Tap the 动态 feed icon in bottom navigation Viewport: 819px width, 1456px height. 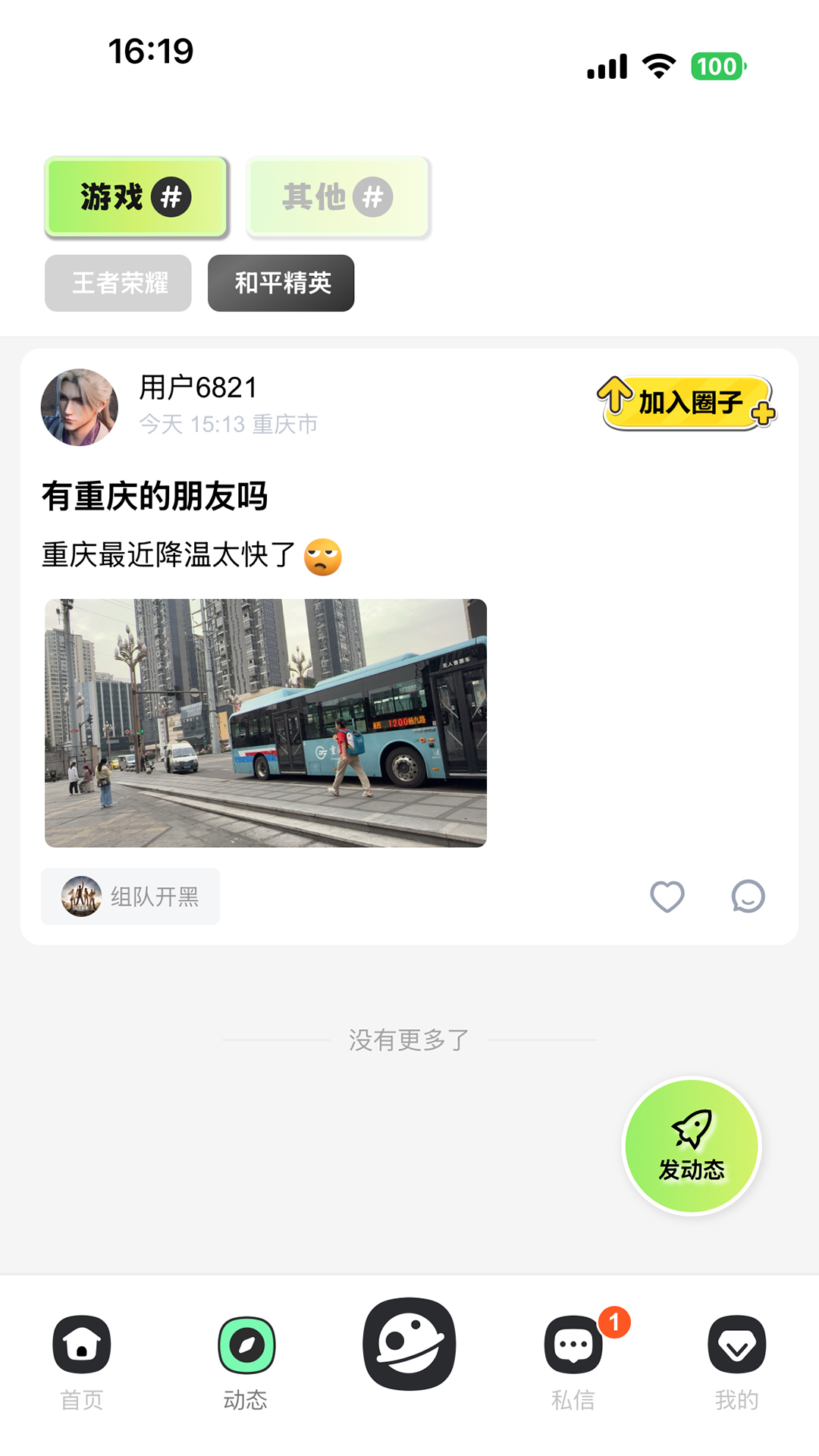click(246, 1345)
